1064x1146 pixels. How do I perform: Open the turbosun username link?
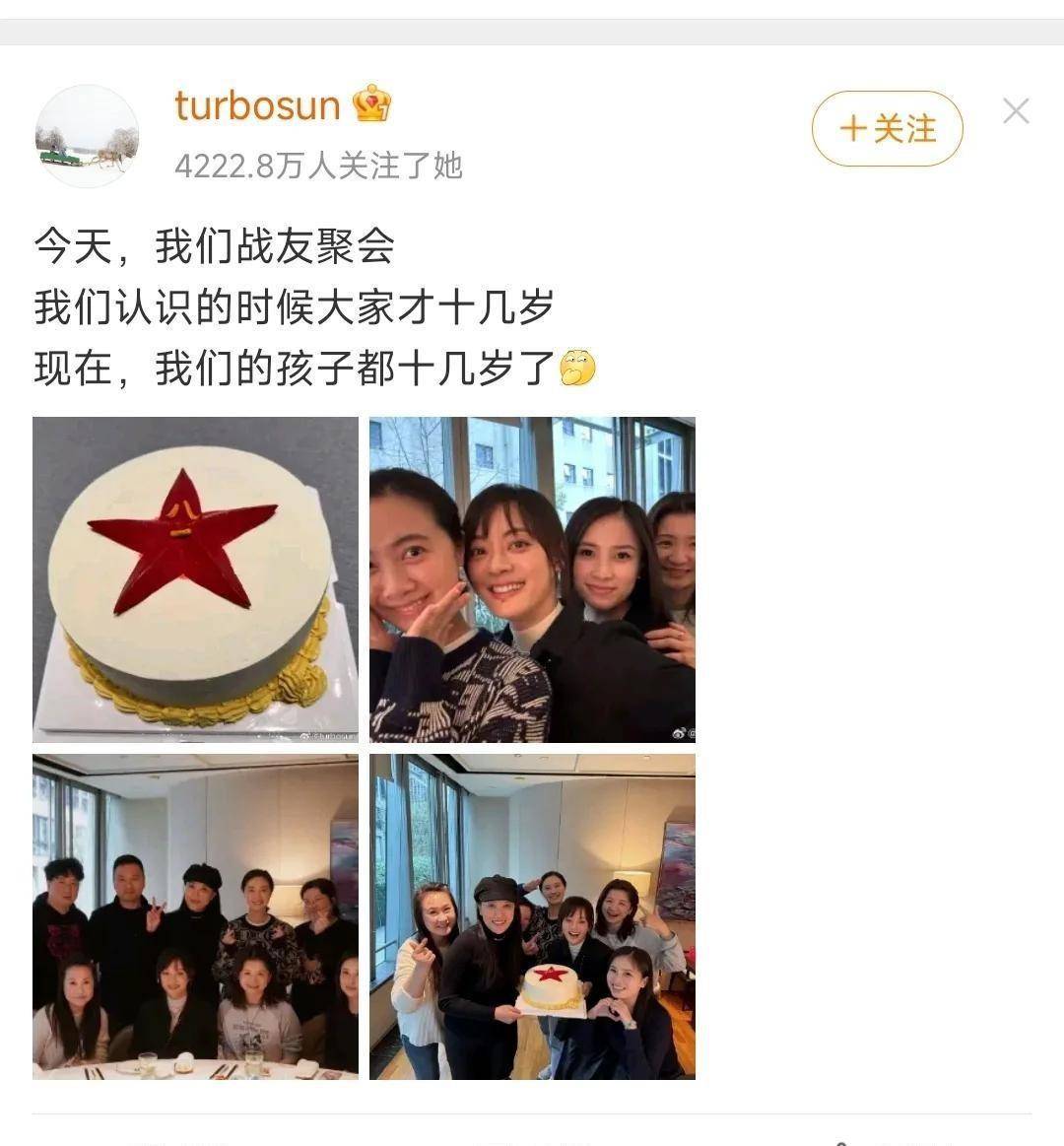click(257, 105)
